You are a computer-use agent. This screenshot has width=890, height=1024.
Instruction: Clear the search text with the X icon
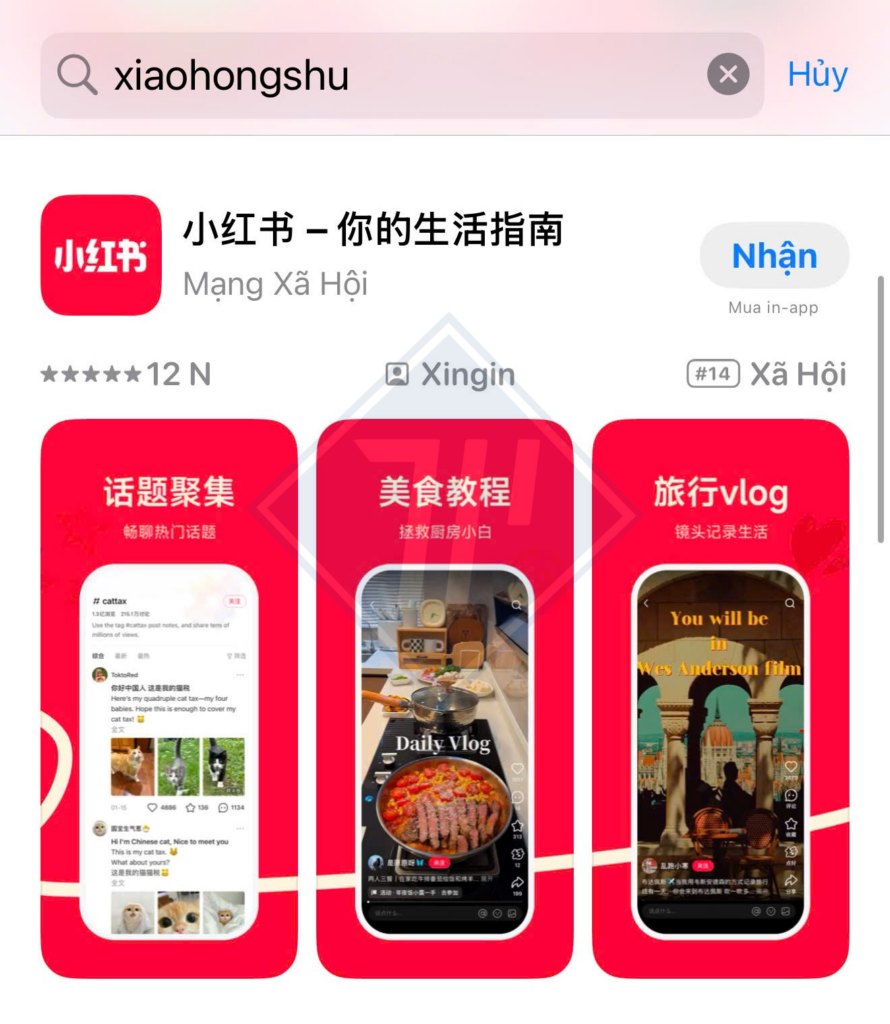tap(728, 74)
